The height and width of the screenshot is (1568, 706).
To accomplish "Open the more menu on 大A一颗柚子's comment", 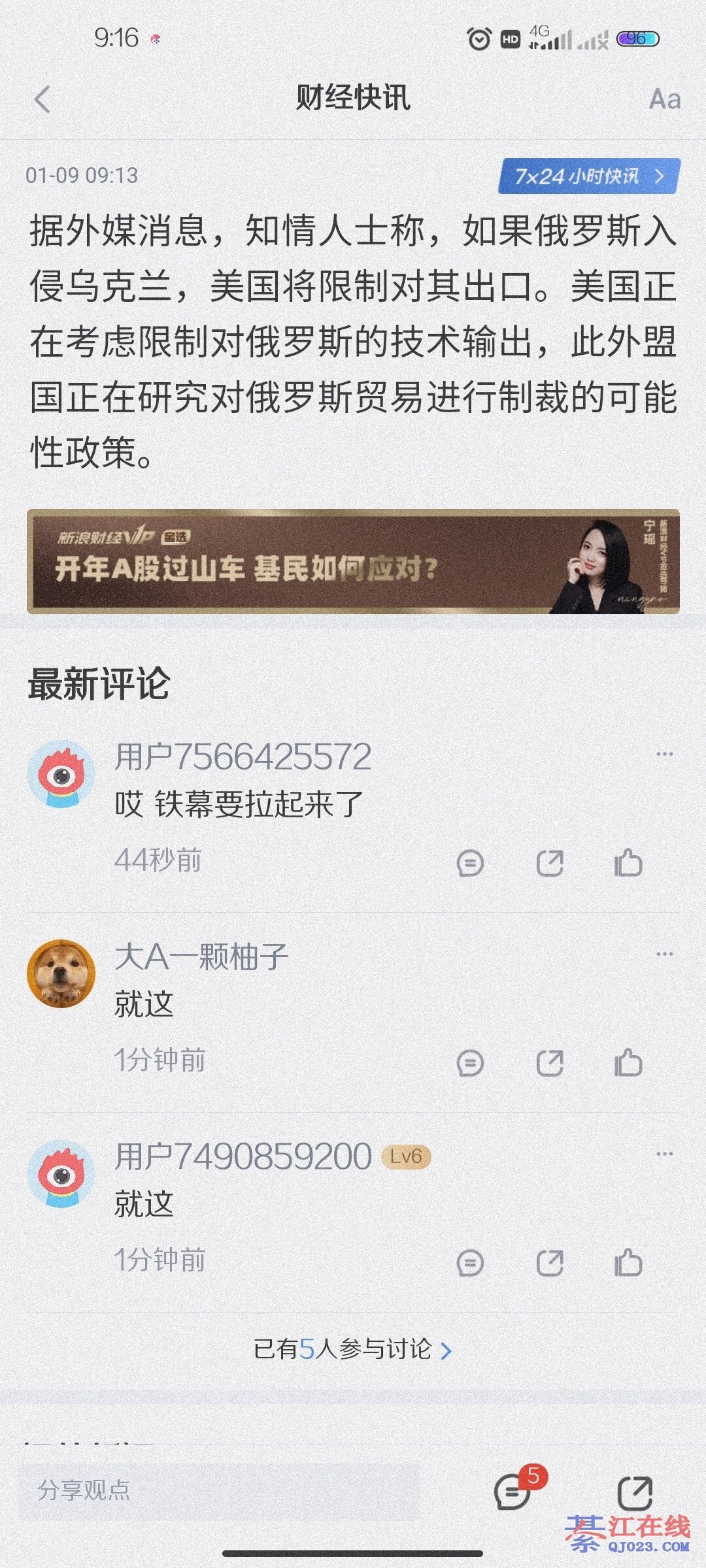I will [x=664, y=954].
